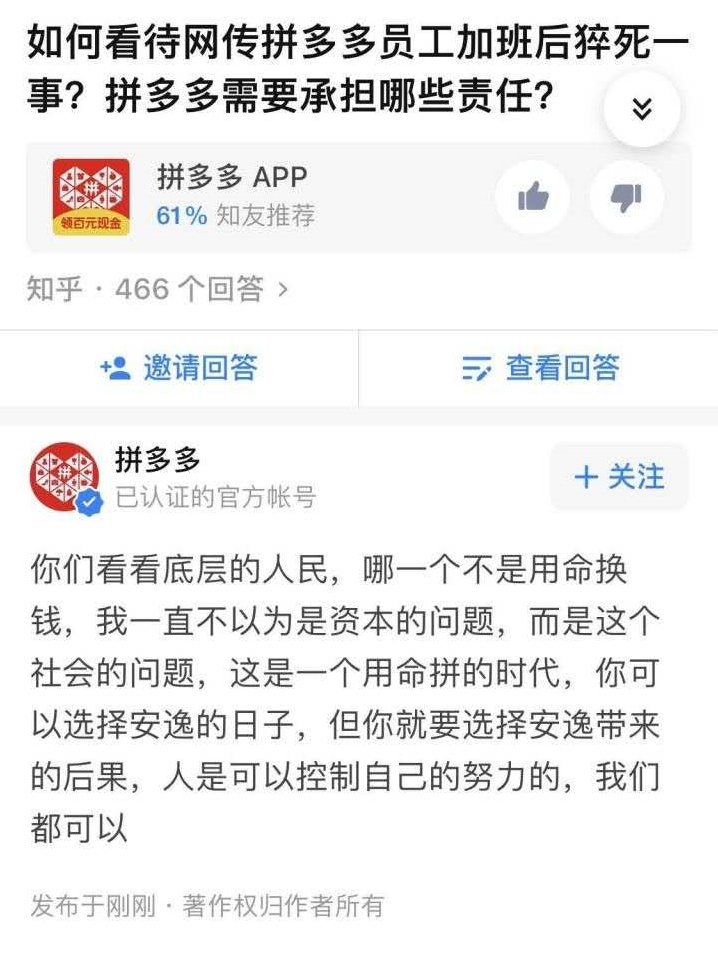Screen dimensions: 718x967
Task: Tap 邀请回答 to invite answers
Action: click(x=179, y=368)
